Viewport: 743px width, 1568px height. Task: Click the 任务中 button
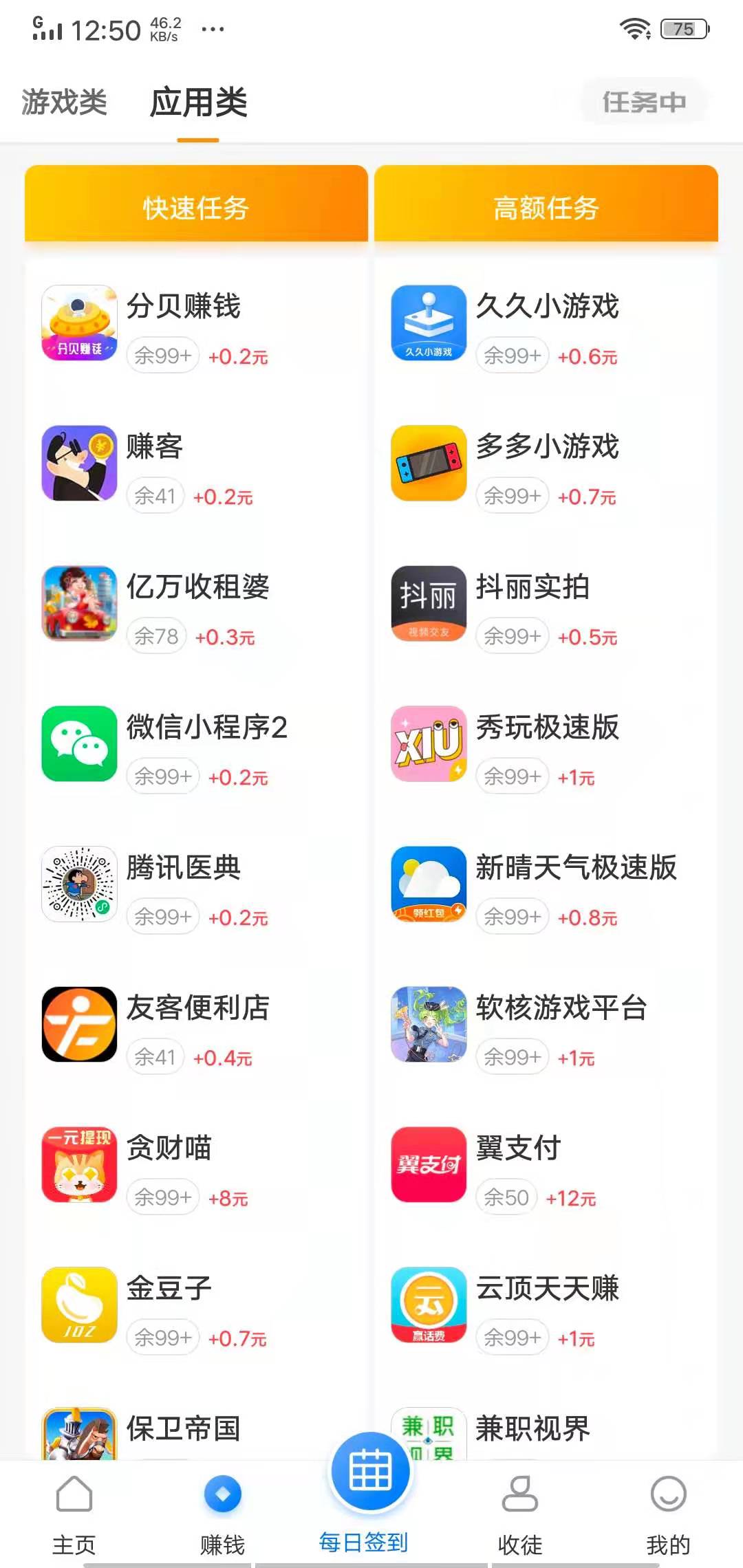[643, 102]
